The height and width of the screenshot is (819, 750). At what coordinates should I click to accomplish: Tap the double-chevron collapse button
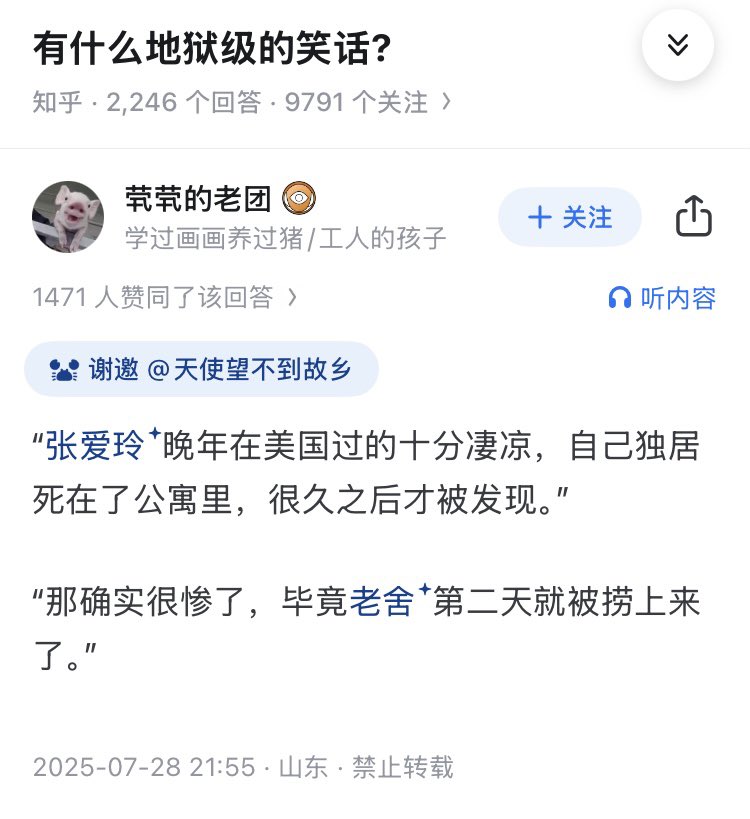(677, 45)
